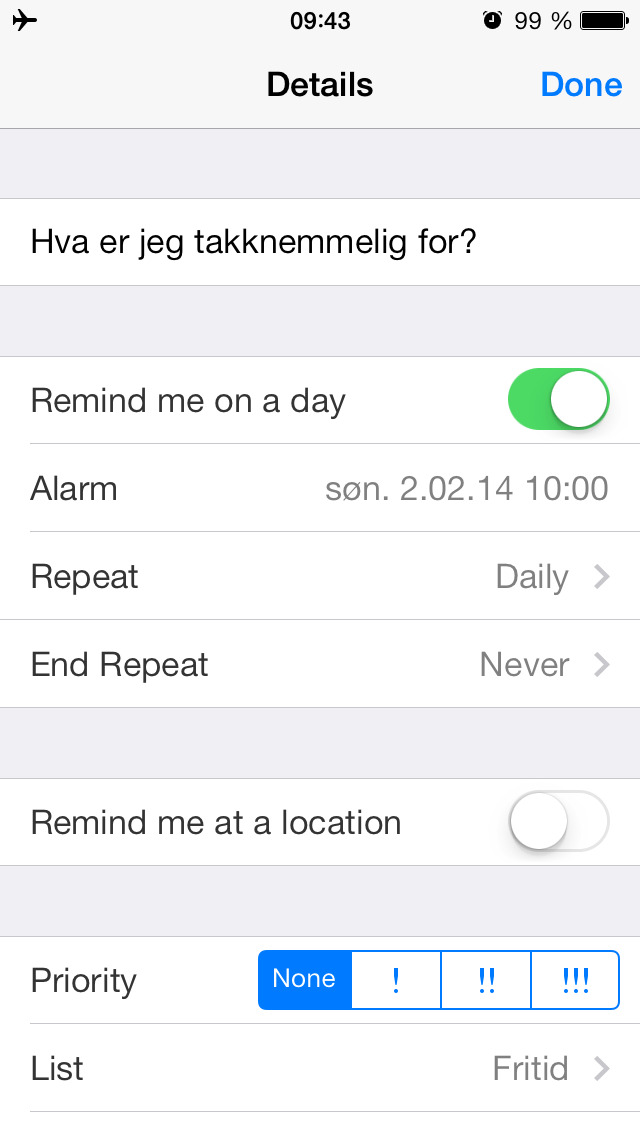The width and height of the screenshot is (640, 1136).
Task: Disable the Remind me on a day switch
Action: coord(558,399)
